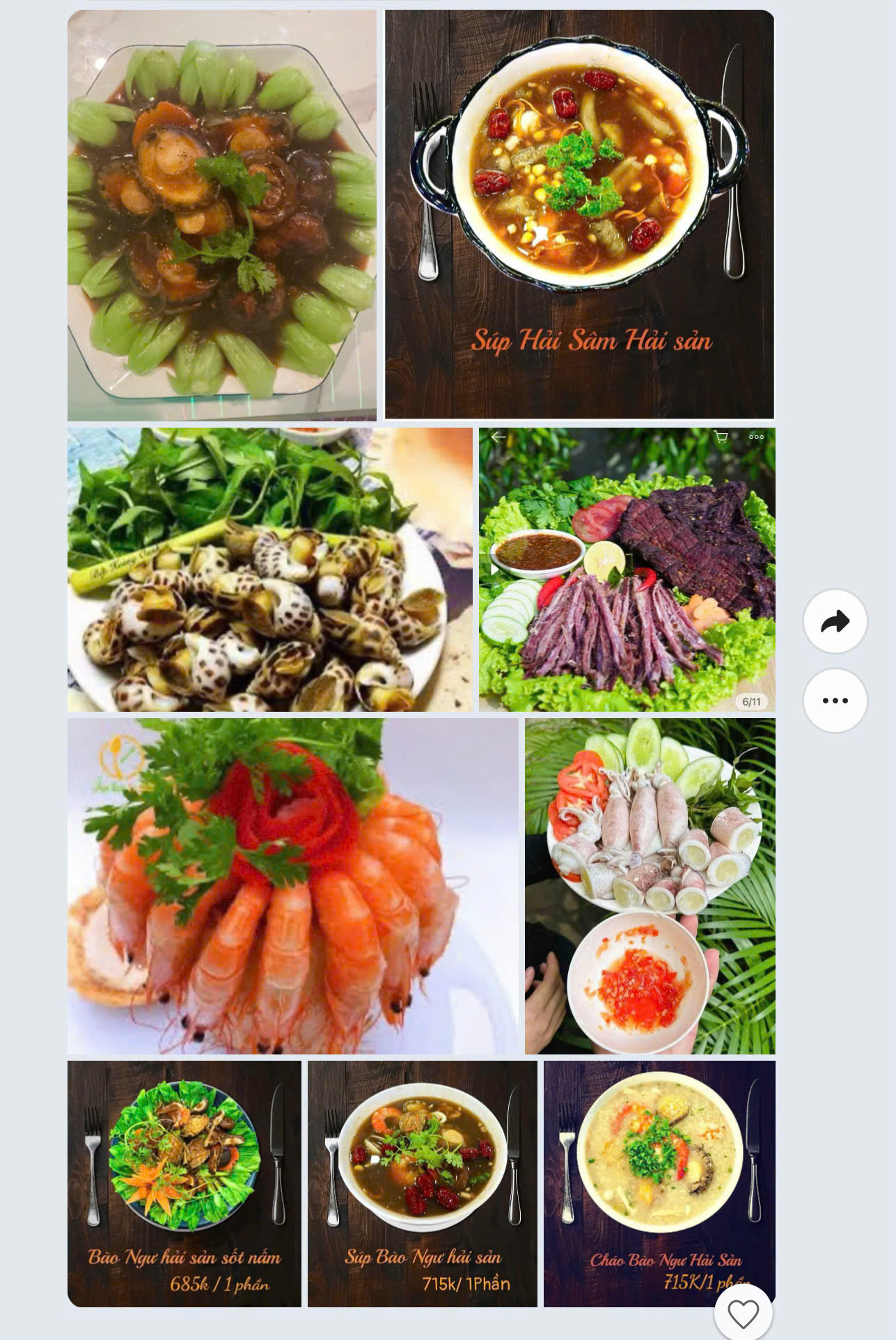896x1340 pixels.
Task: Open more options for this message
Action: pos(835,701)
